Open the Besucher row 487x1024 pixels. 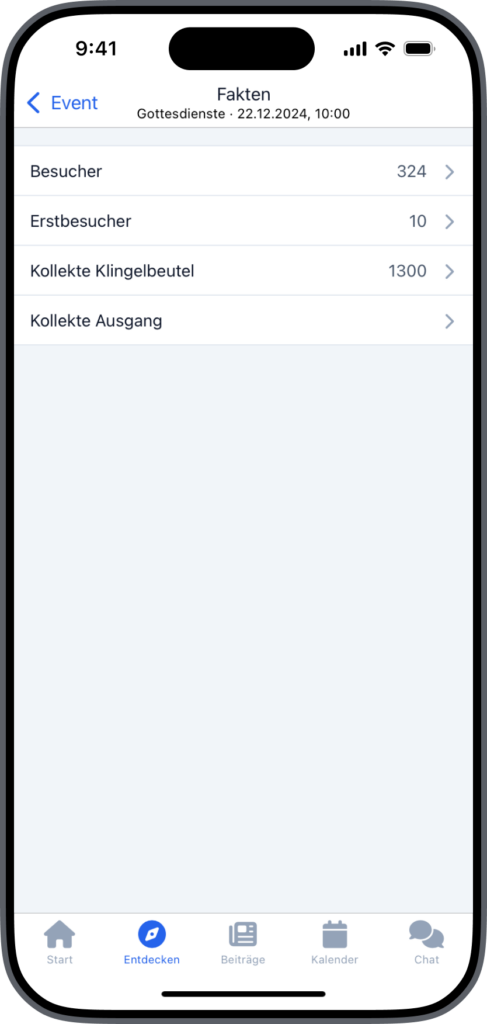coord(244,171)
